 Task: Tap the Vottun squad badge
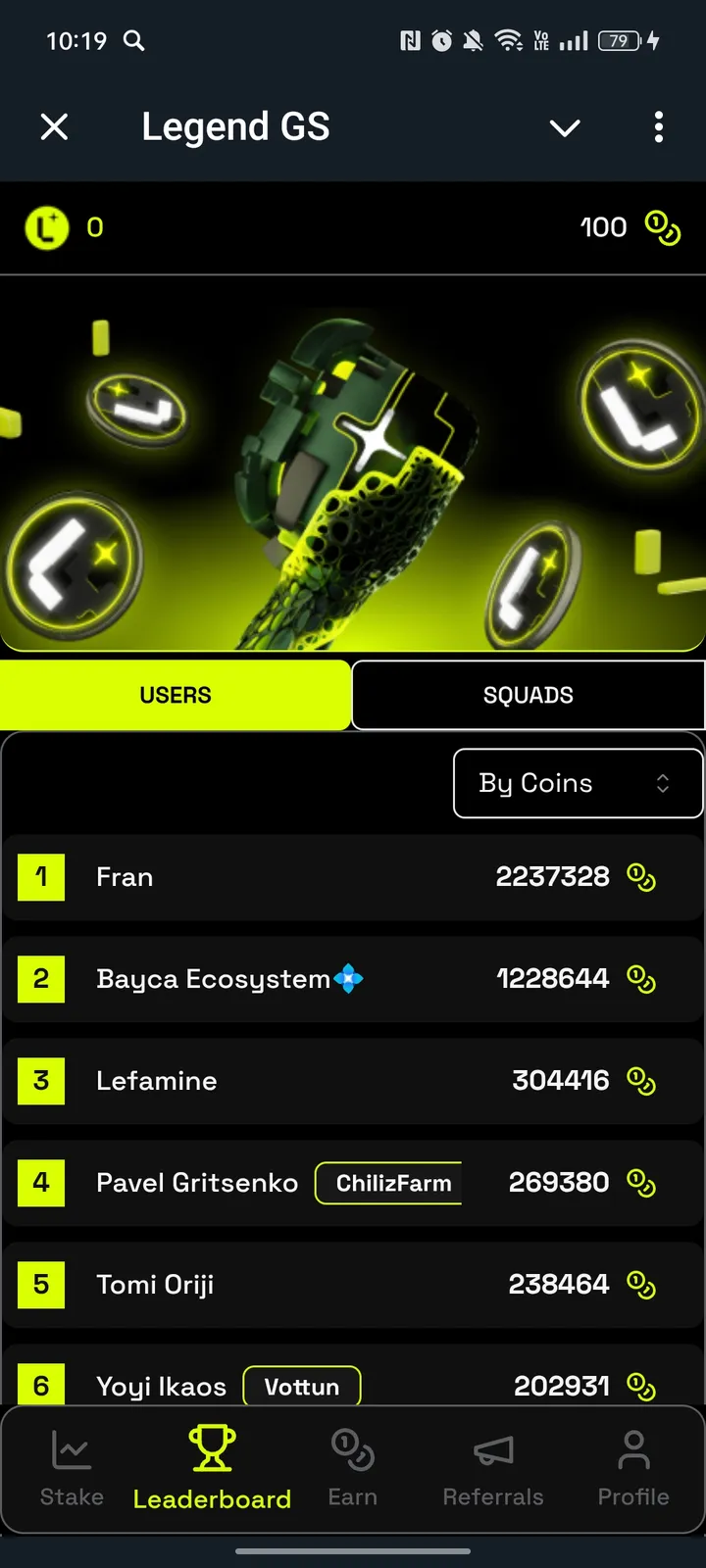(302, 1386)
